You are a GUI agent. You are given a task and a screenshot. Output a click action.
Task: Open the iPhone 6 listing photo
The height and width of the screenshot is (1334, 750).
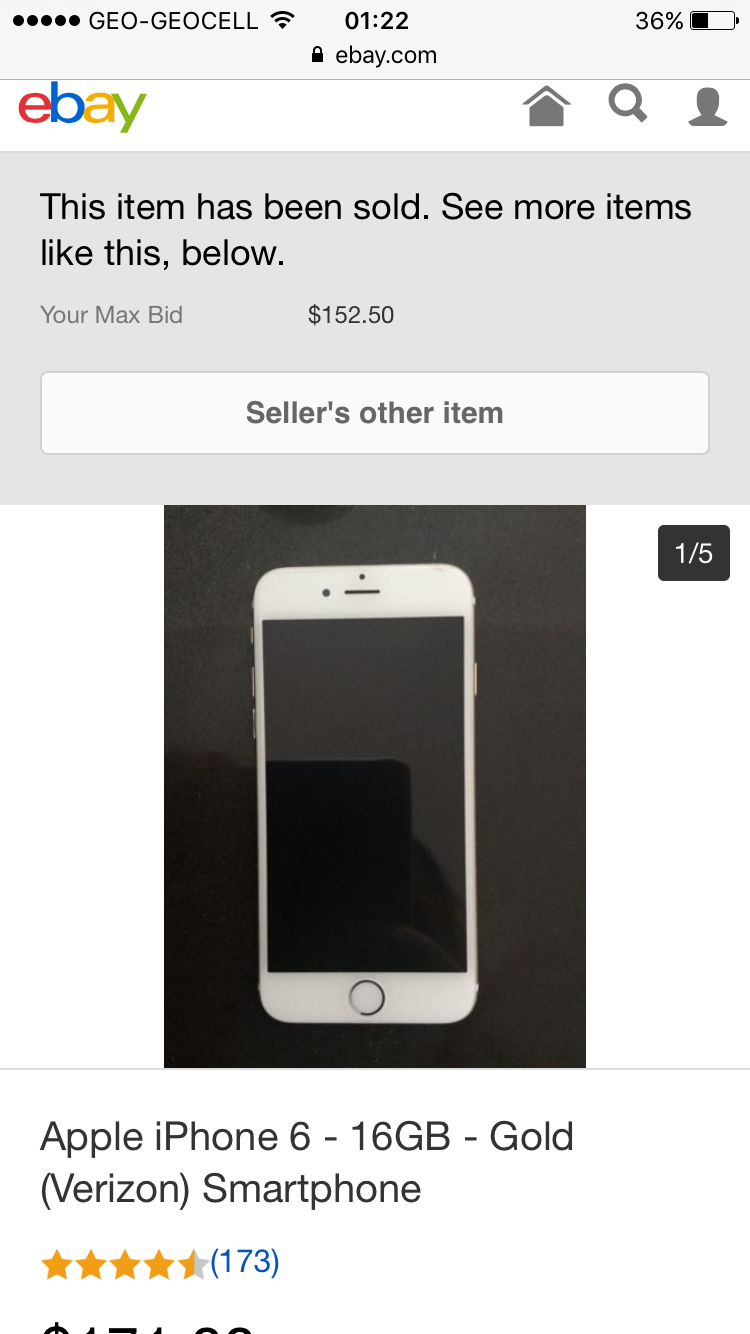(375, 786)
